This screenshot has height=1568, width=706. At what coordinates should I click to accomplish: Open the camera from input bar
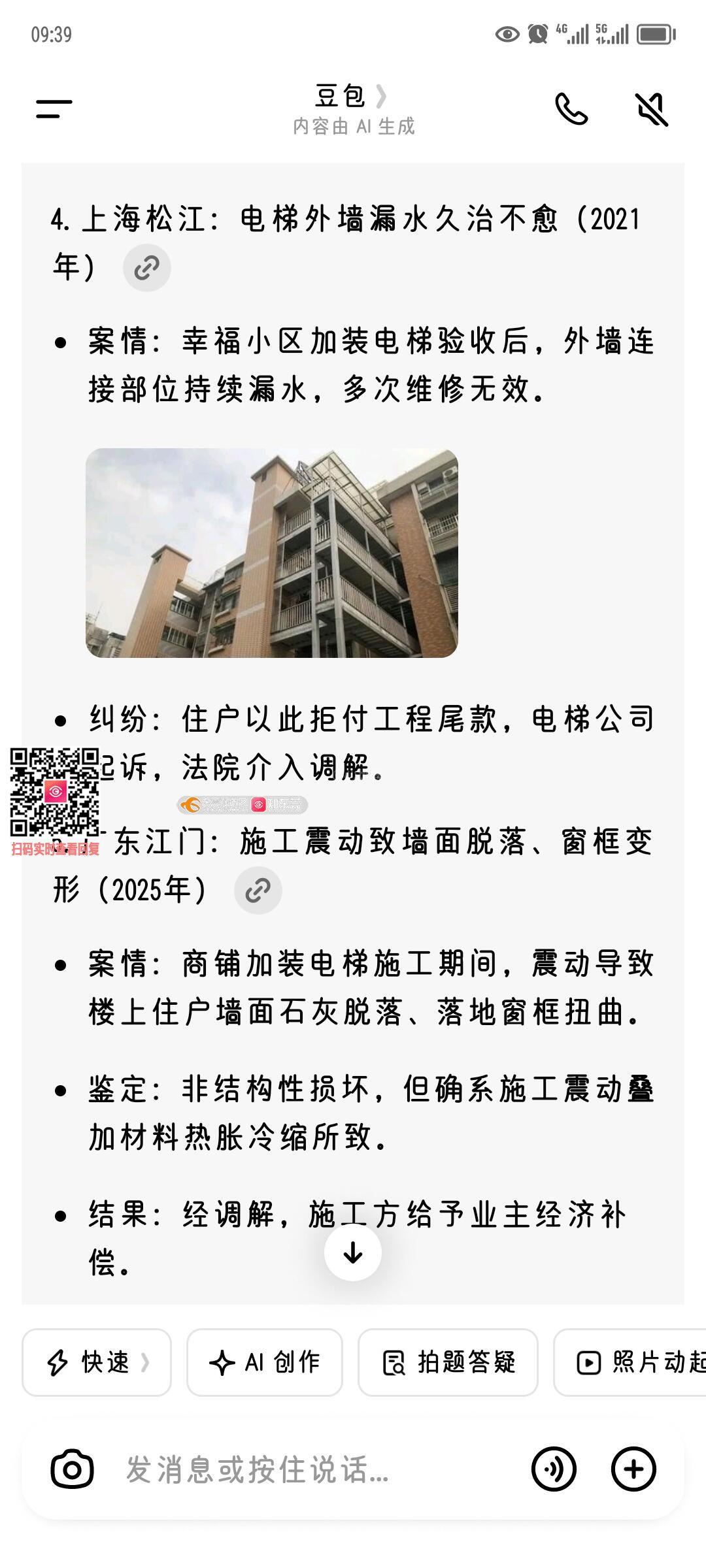tap(72, 1470)
